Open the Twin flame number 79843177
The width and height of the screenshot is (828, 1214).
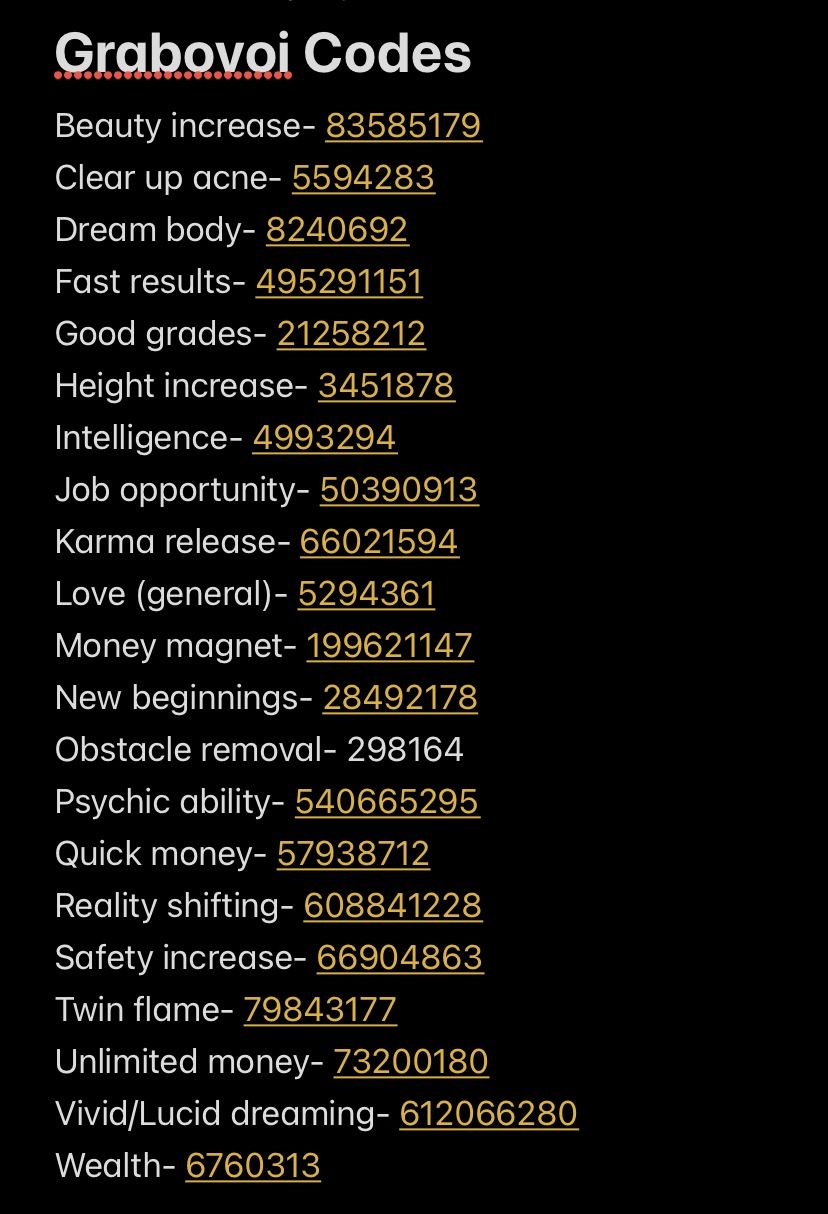(320, 1010)
